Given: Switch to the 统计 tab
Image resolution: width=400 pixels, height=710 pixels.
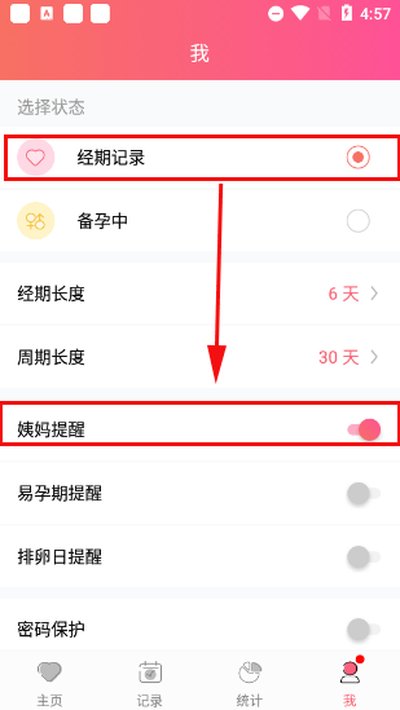Looking at the screenshot, I should click(x=249, y=681).
